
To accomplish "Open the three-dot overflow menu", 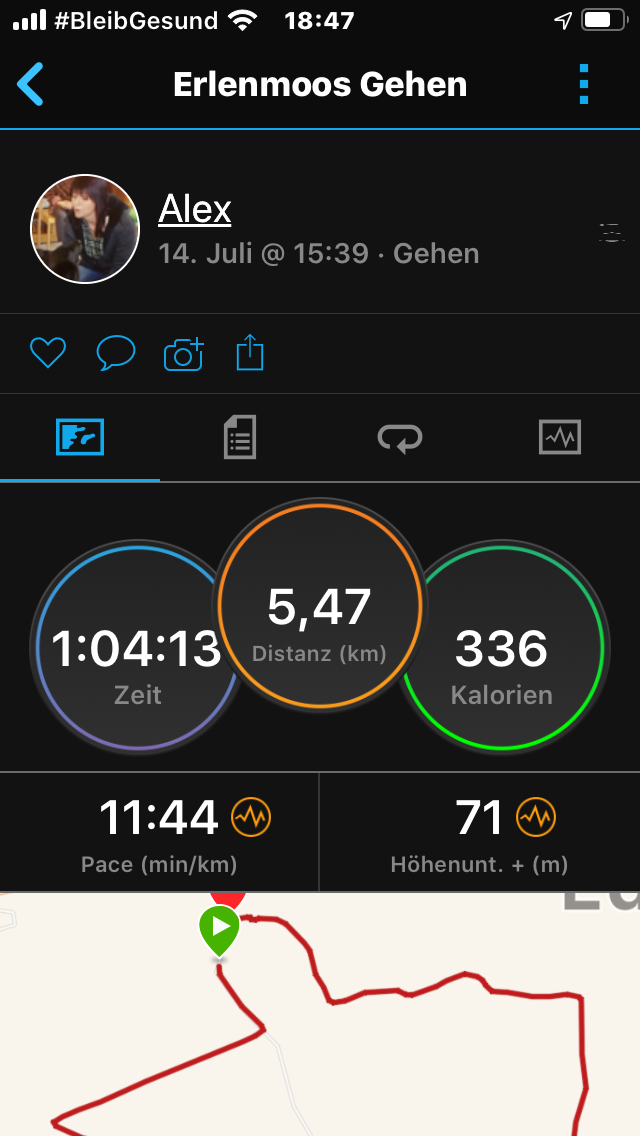I will tap(585, 84).
